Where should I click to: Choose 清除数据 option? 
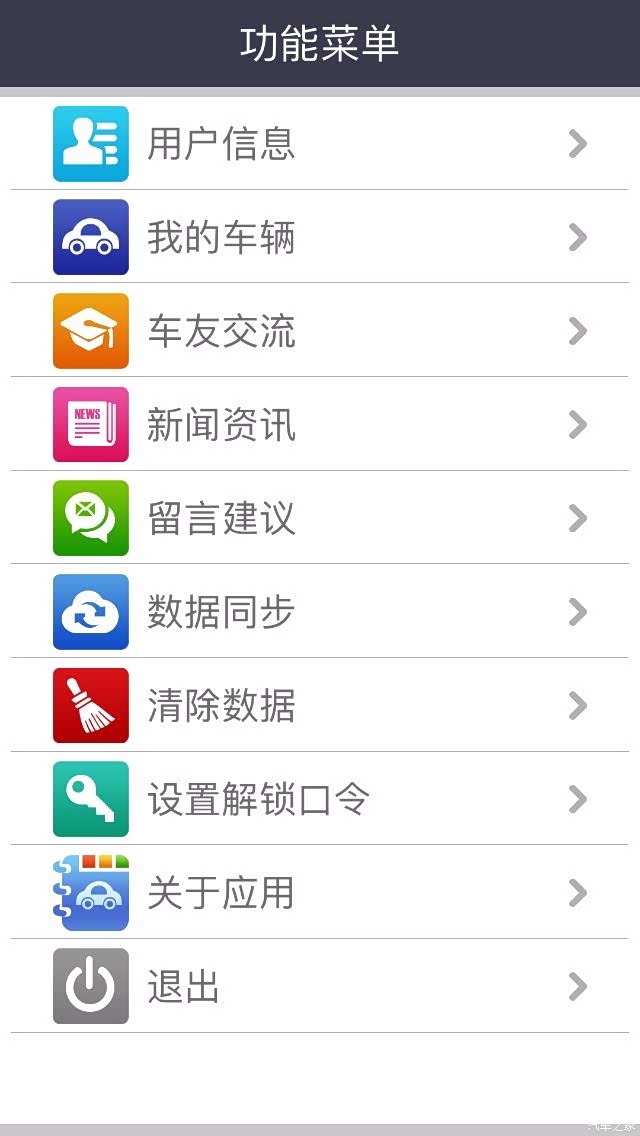(320, 705)
